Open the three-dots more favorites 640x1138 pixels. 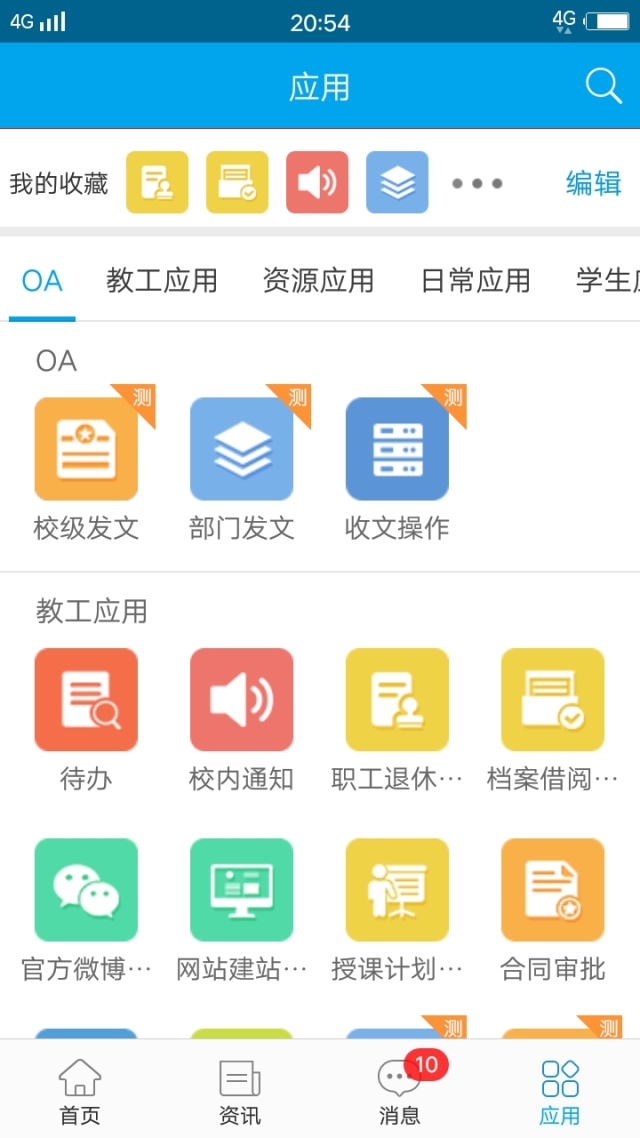477,183
